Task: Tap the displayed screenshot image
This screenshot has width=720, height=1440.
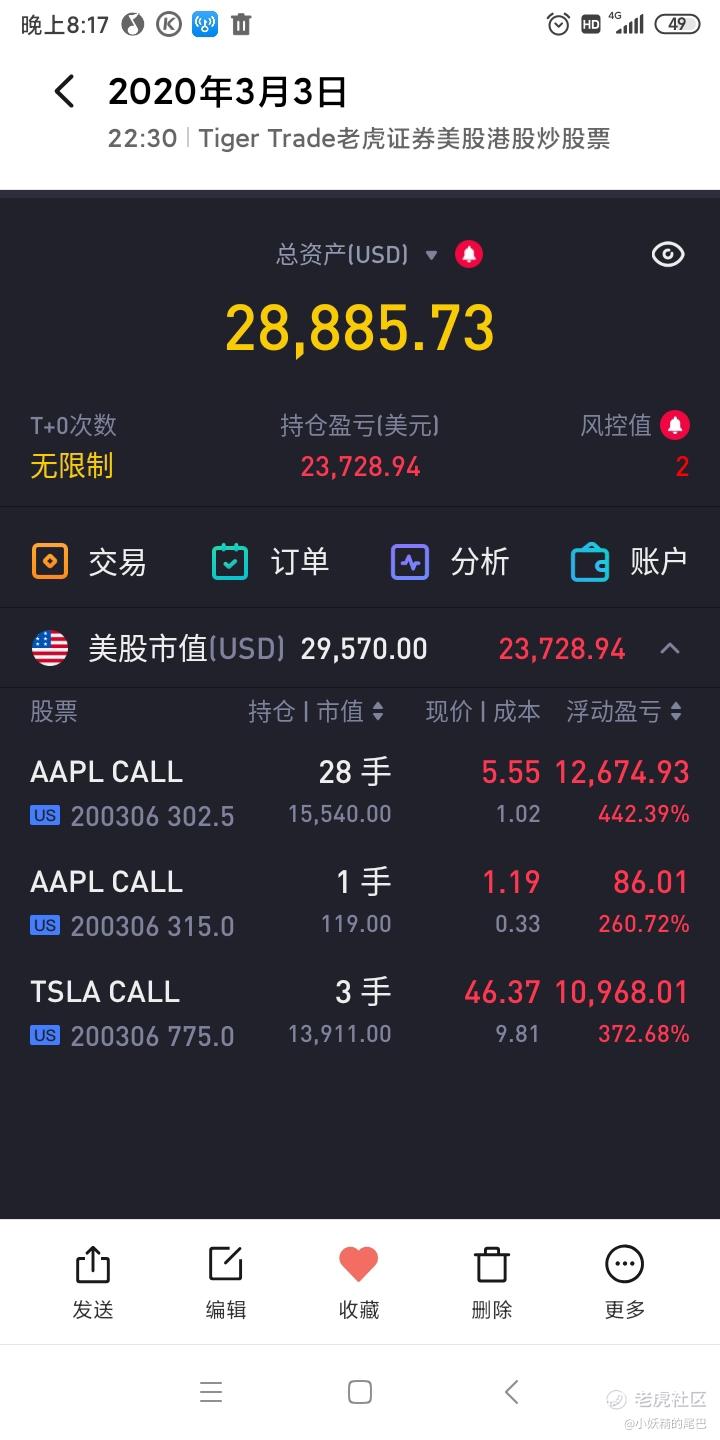Action: coord(360,704)
